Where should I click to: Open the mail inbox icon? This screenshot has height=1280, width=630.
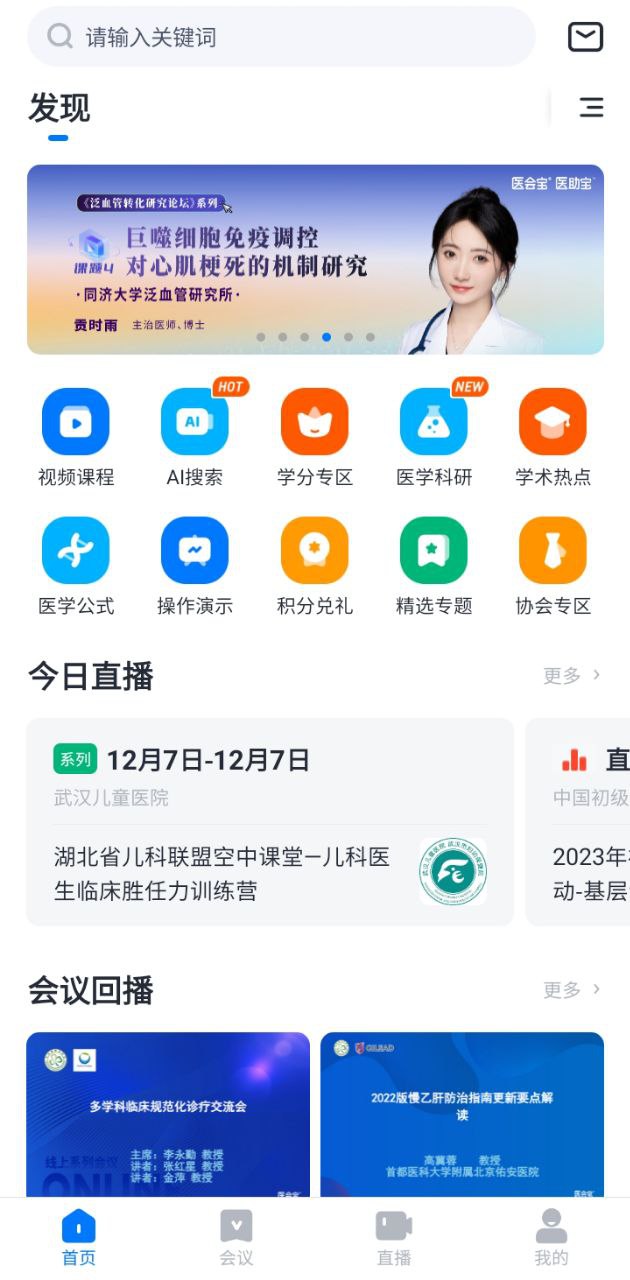pos(585,37)
